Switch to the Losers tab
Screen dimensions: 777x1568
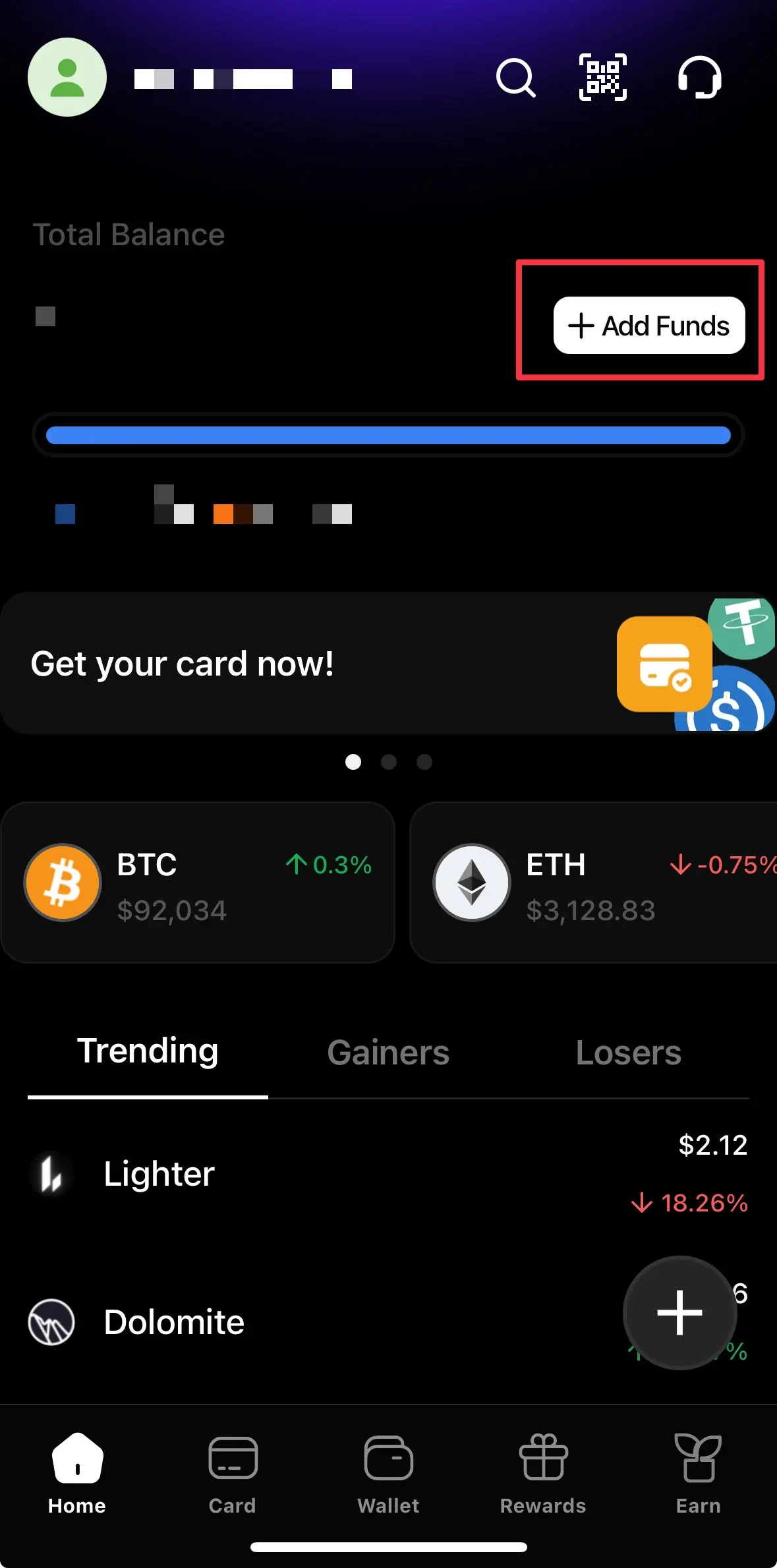pyautogui.click(x=628, y=1052)
